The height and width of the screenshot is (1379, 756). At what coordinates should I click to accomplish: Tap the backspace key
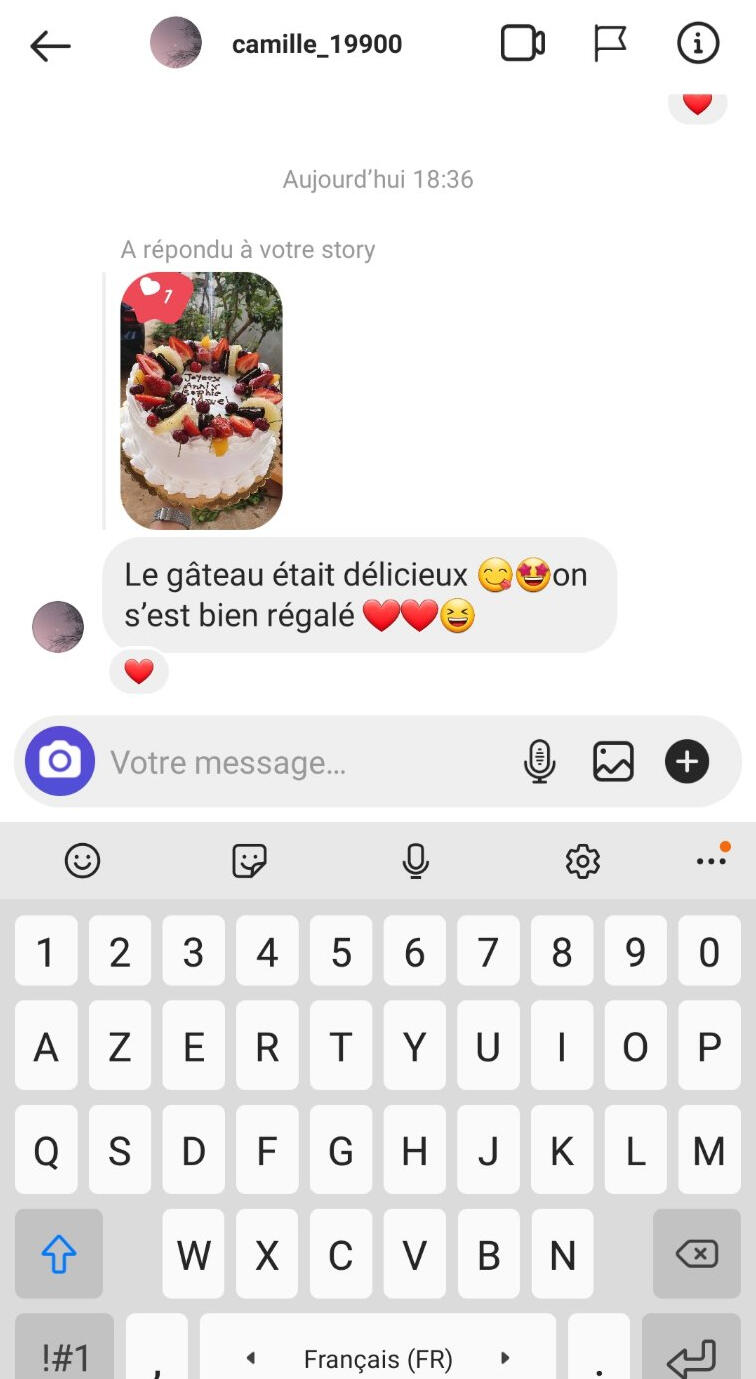pos(697,1254)
